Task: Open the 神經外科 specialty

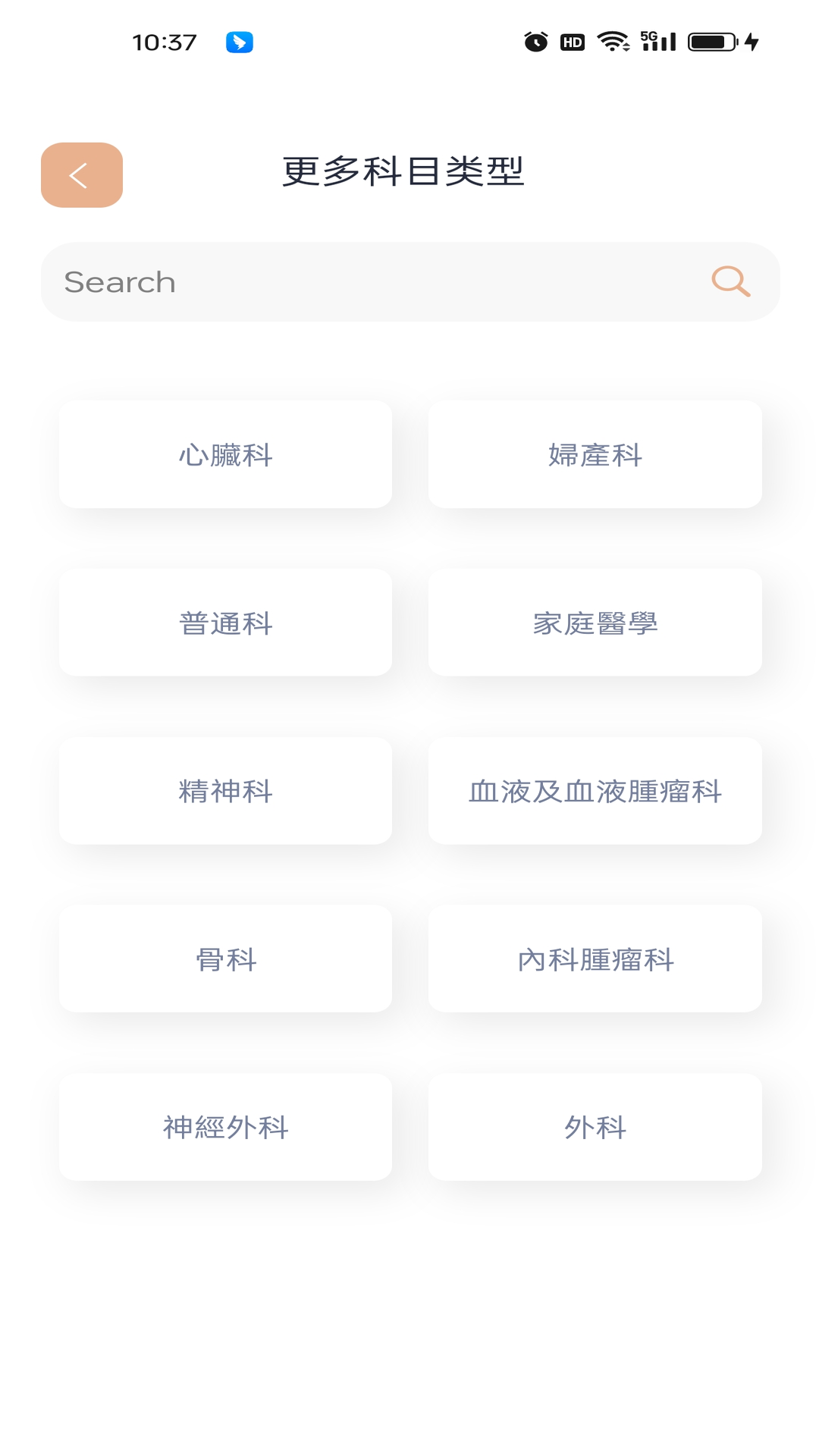Action: [x=226, y=1127]
